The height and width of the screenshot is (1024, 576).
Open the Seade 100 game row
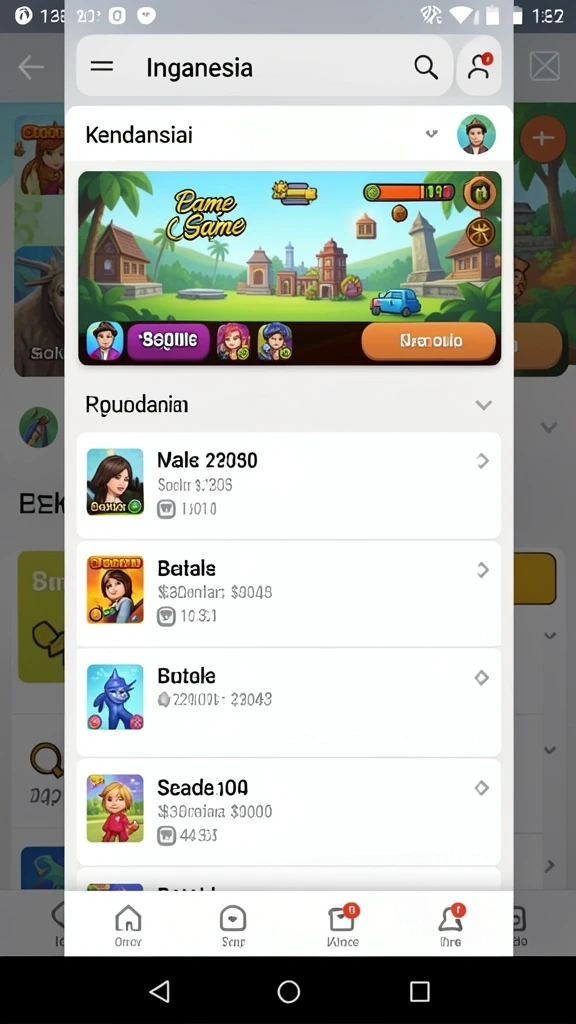(289, 812)
